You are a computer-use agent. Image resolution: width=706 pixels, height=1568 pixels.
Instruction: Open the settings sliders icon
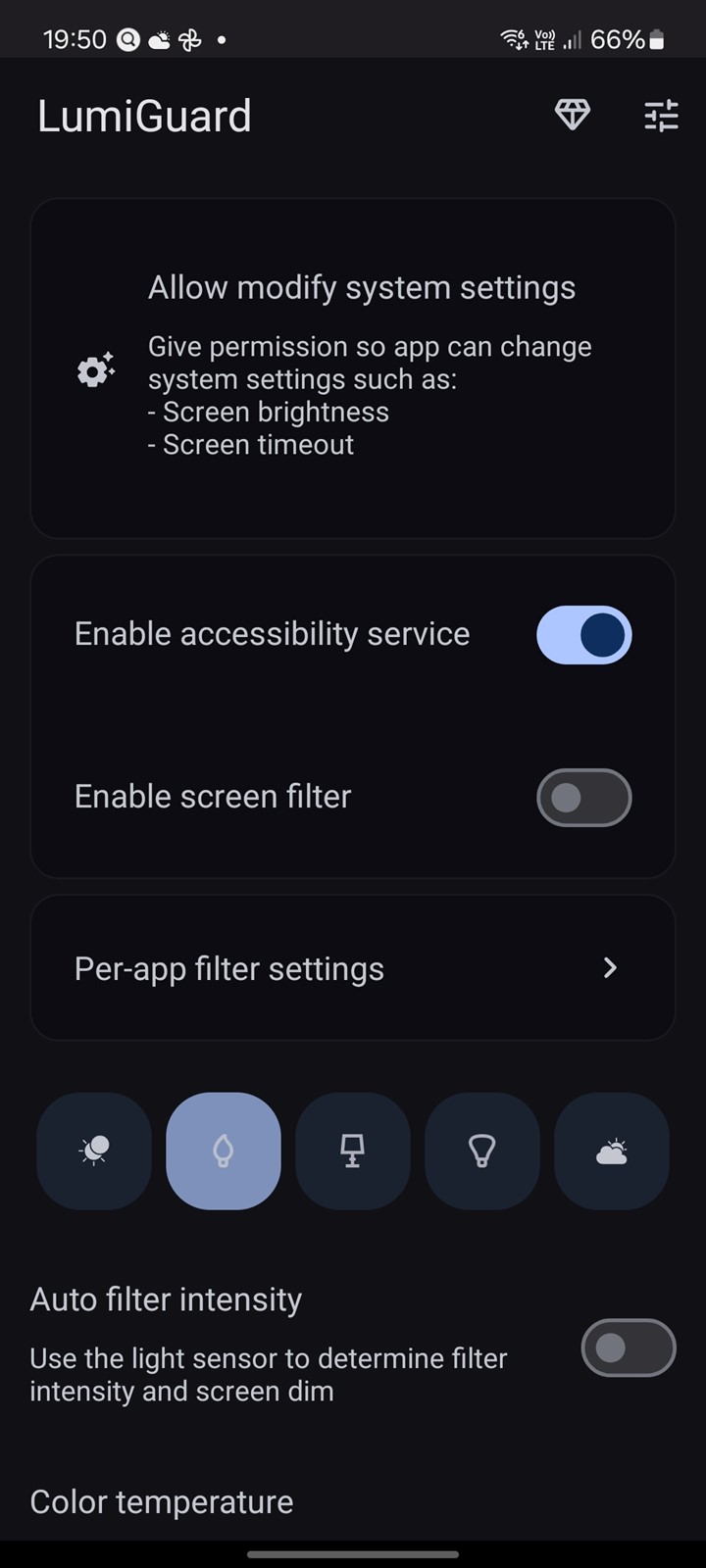(661, 116)
